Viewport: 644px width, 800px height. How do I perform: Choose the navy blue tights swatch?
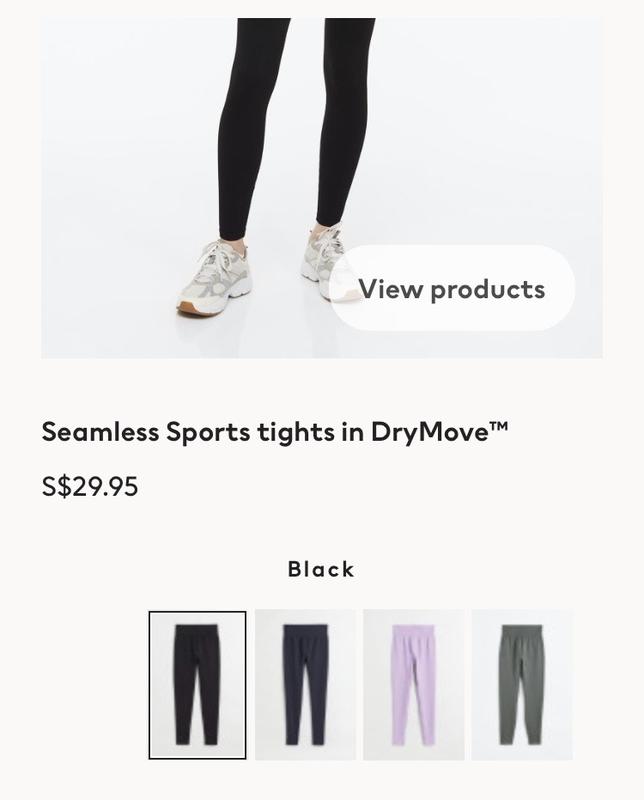pos(305,685)
